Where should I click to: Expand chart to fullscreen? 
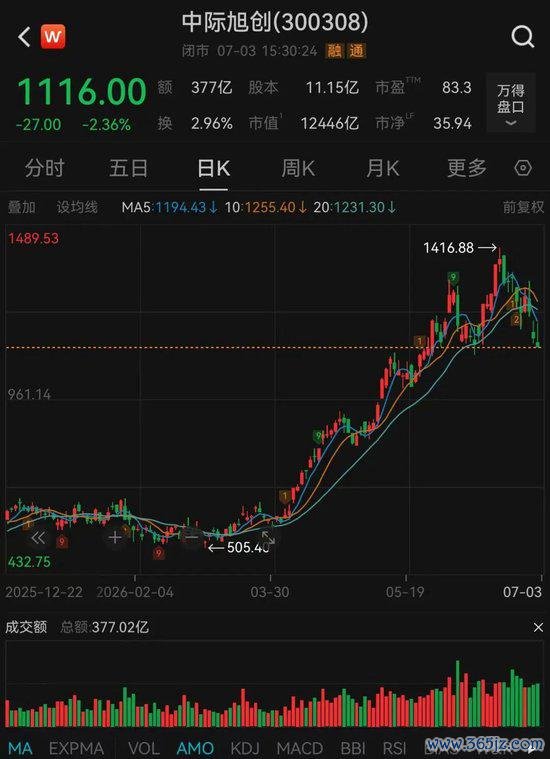pos(268,537)
